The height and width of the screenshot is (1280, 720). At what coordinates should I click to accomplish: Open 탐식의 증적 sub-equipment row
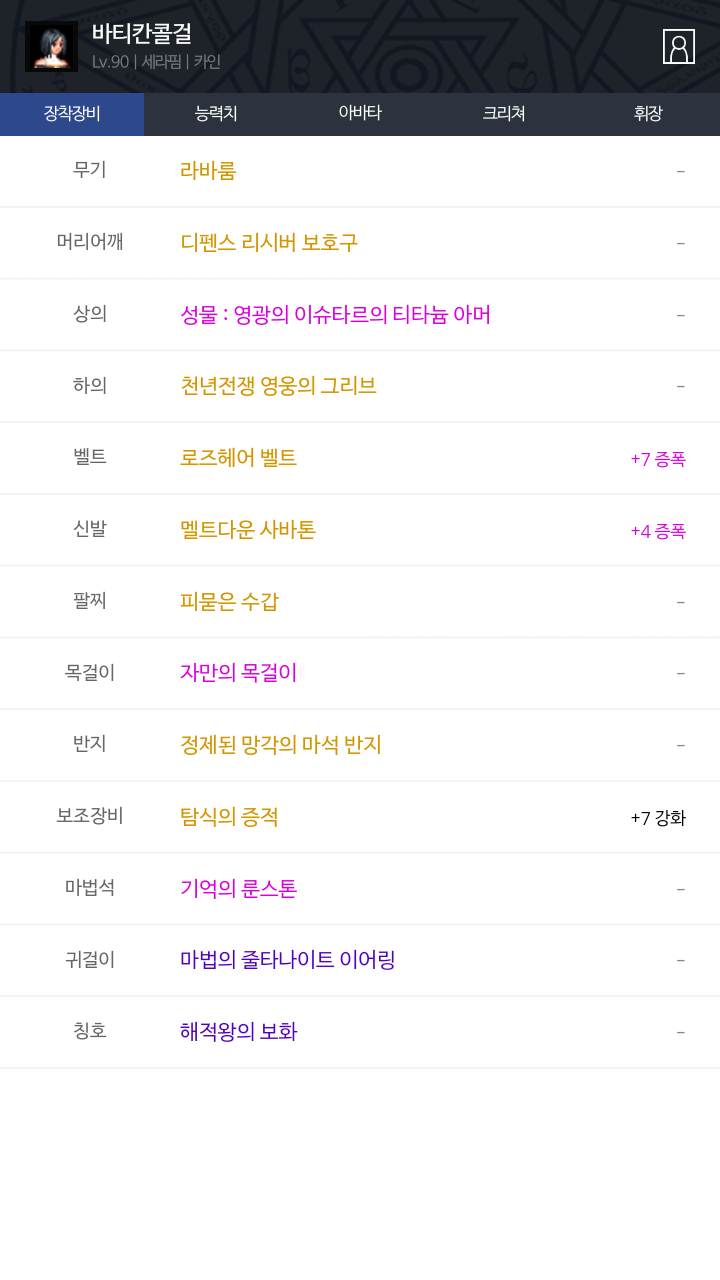pyautogui.click(x=360, y=817)
